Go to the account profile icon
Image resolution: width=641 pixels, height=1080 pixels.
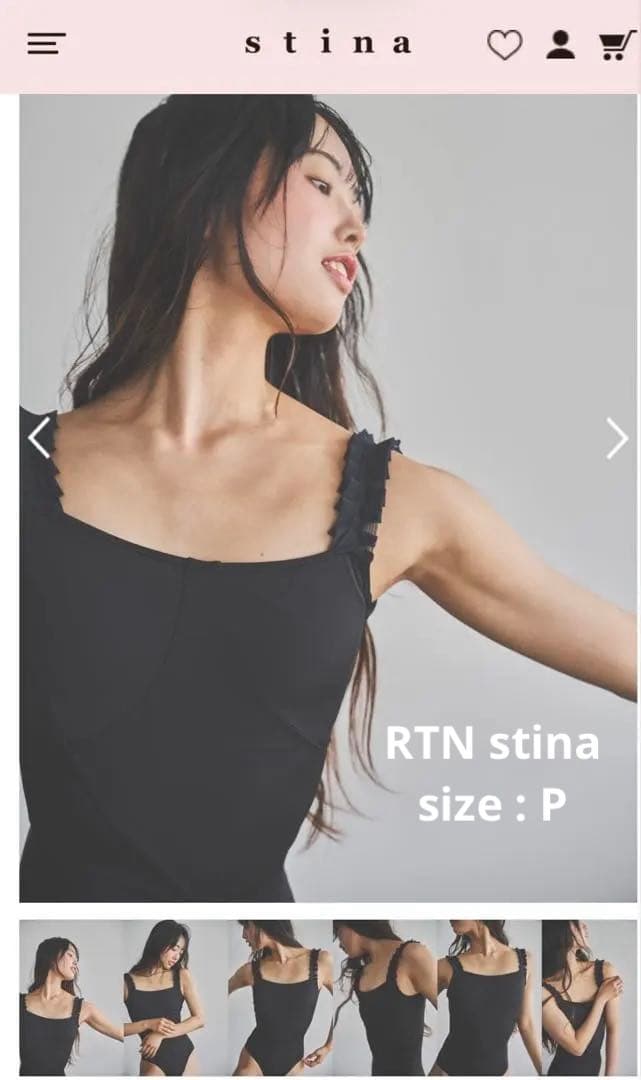point(561,45)
